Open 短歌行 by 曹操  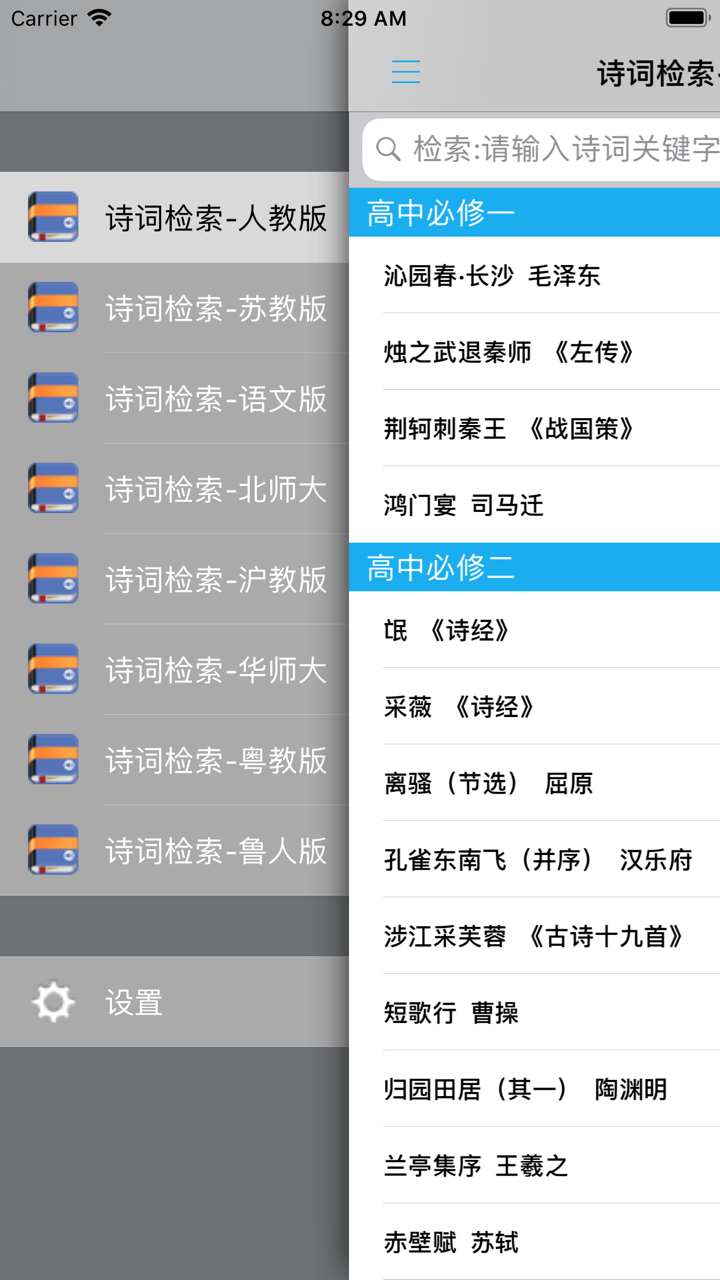(x=533, y=1013)
